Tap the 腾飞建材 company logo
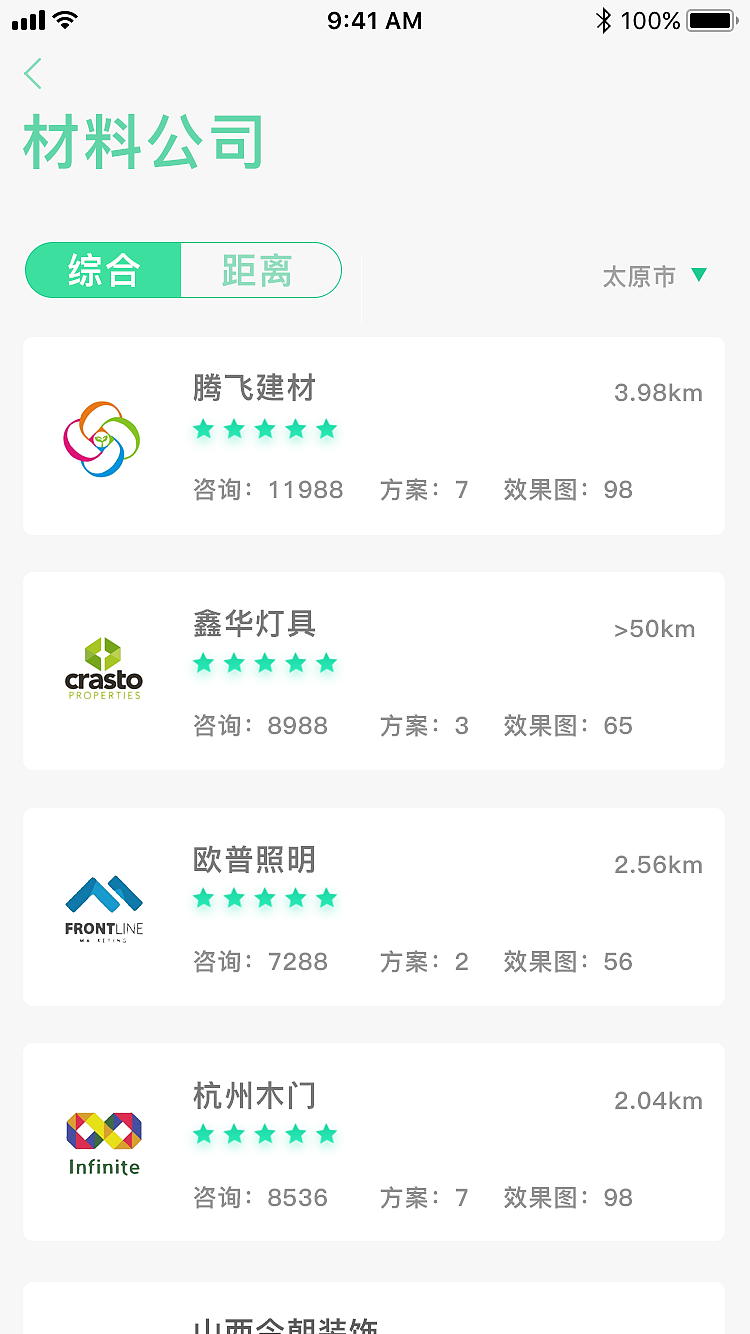The width and height of the screenshot is (750, 1334). click(x=101, y=438)
